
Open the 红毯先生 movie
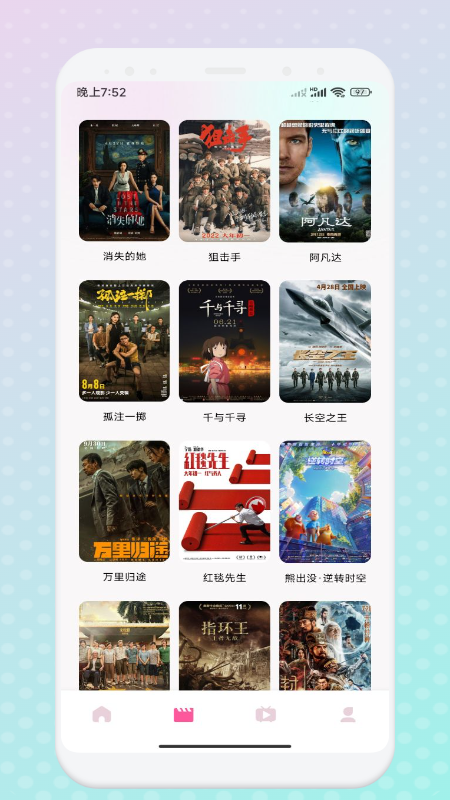click(224, 502)
